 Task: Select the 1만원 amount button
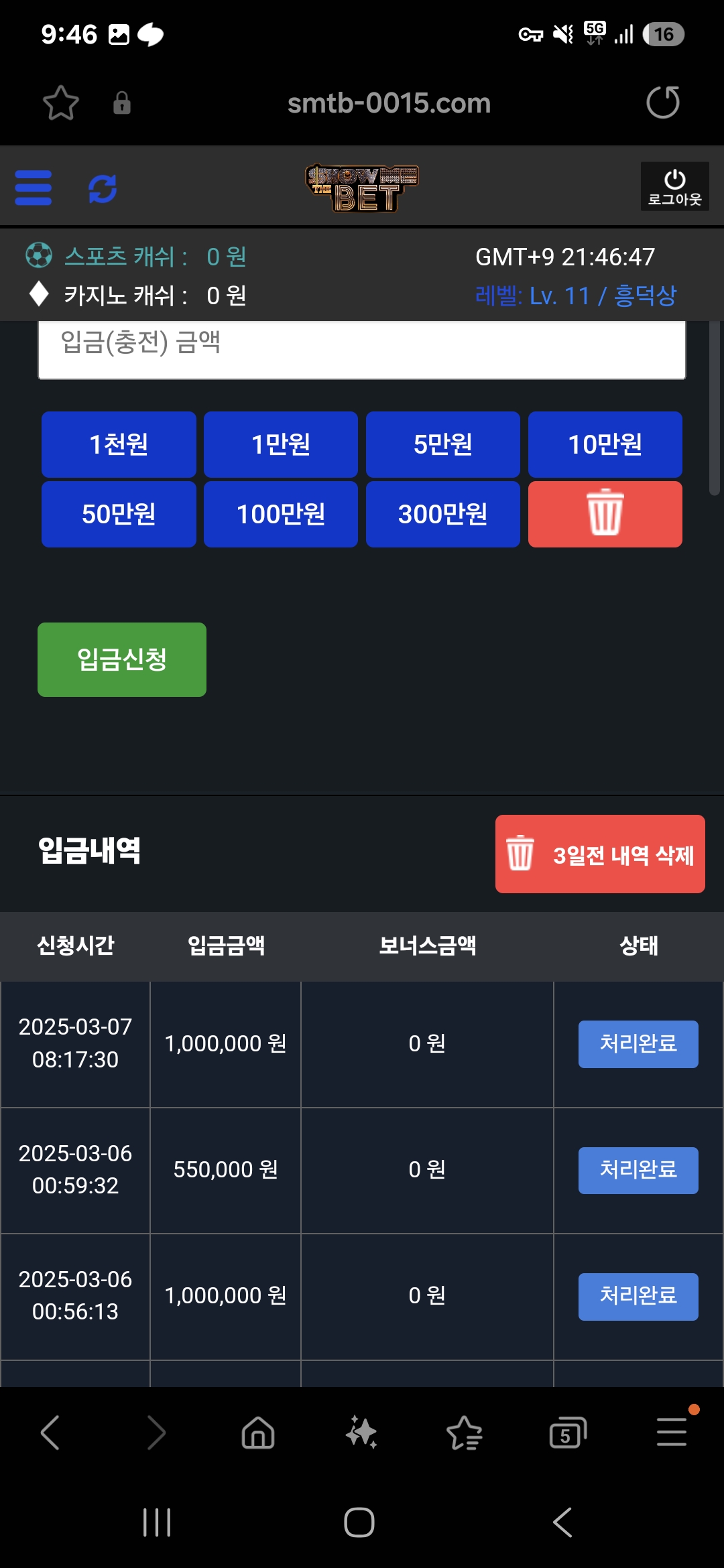(281, 444)
